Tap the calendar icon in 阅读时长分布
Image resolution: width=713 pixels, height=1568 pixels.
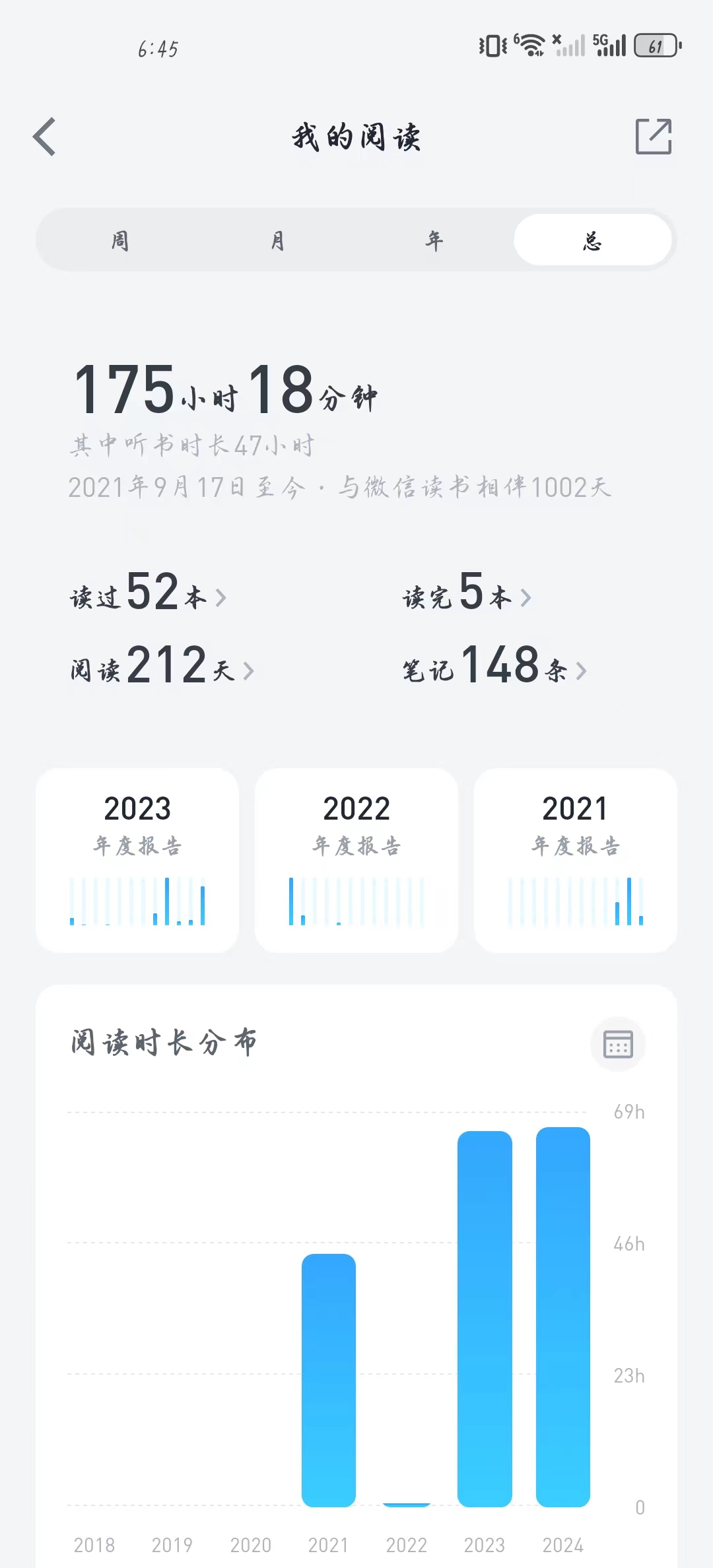click(x=618, y=1044)
